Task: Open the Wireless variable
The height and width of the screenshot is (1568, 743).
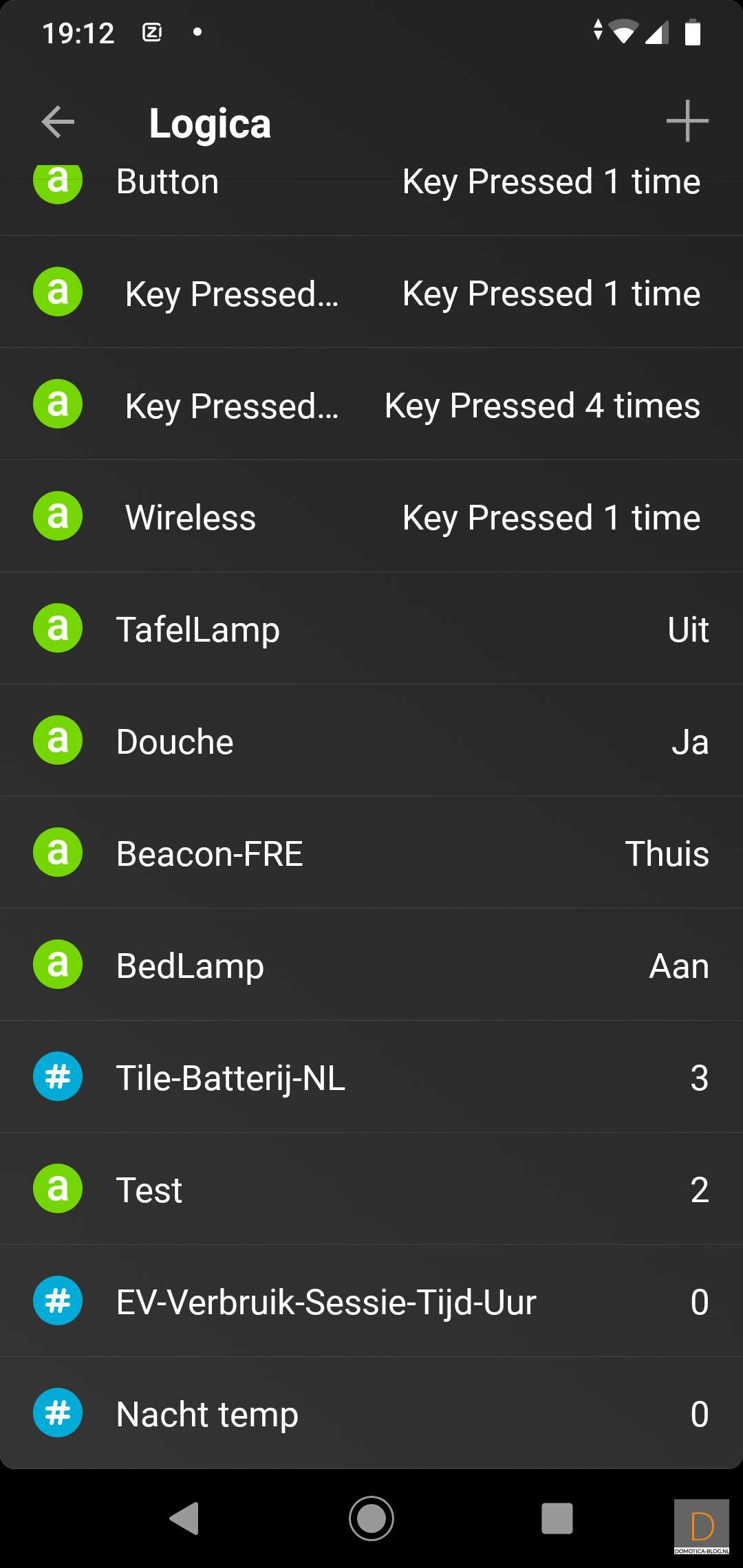Action: (371, 517)
